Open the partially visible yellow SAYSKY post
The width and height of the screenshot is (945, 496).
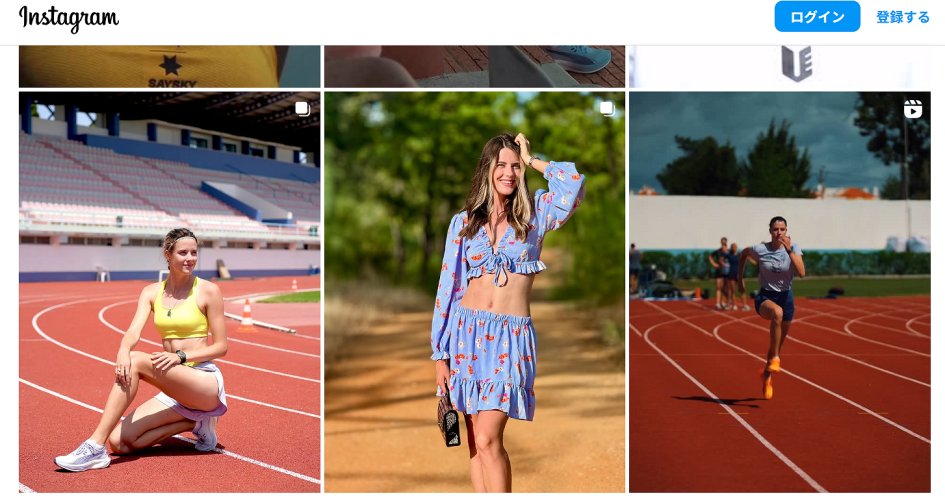pos(169,67)
